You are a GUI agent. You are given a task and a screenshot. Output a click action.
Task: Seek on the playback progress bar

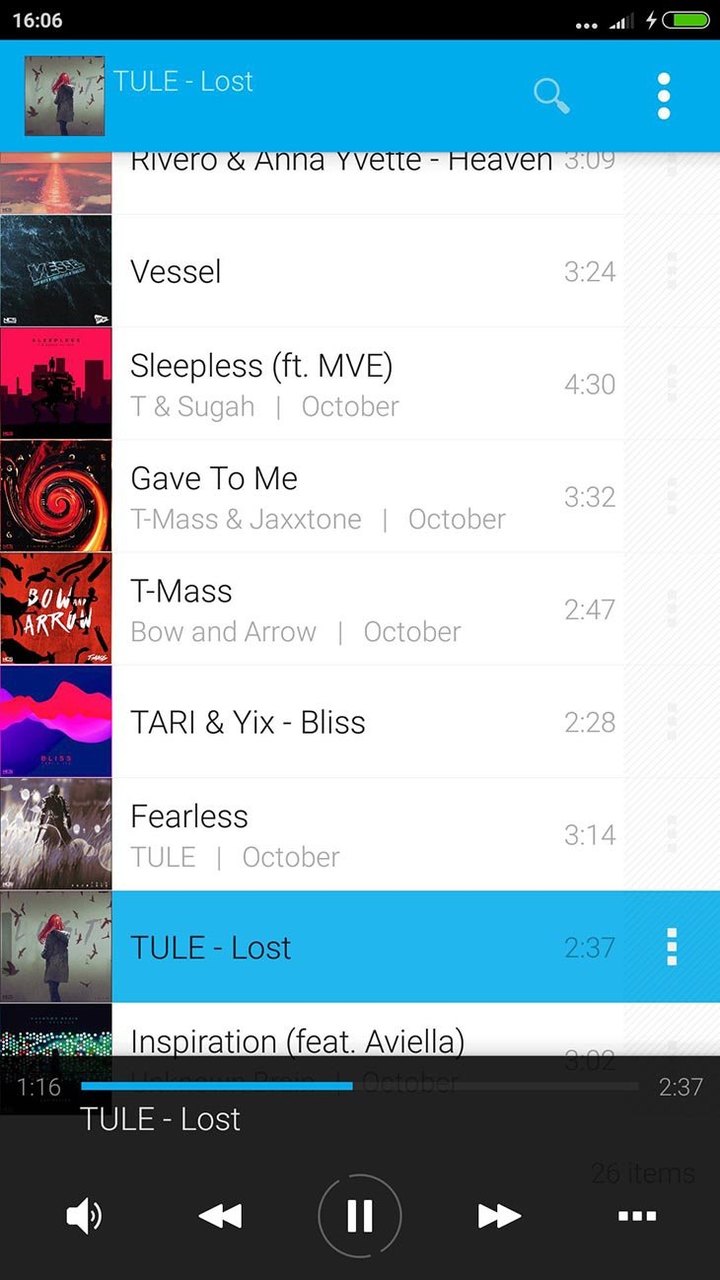point(360,1085)
